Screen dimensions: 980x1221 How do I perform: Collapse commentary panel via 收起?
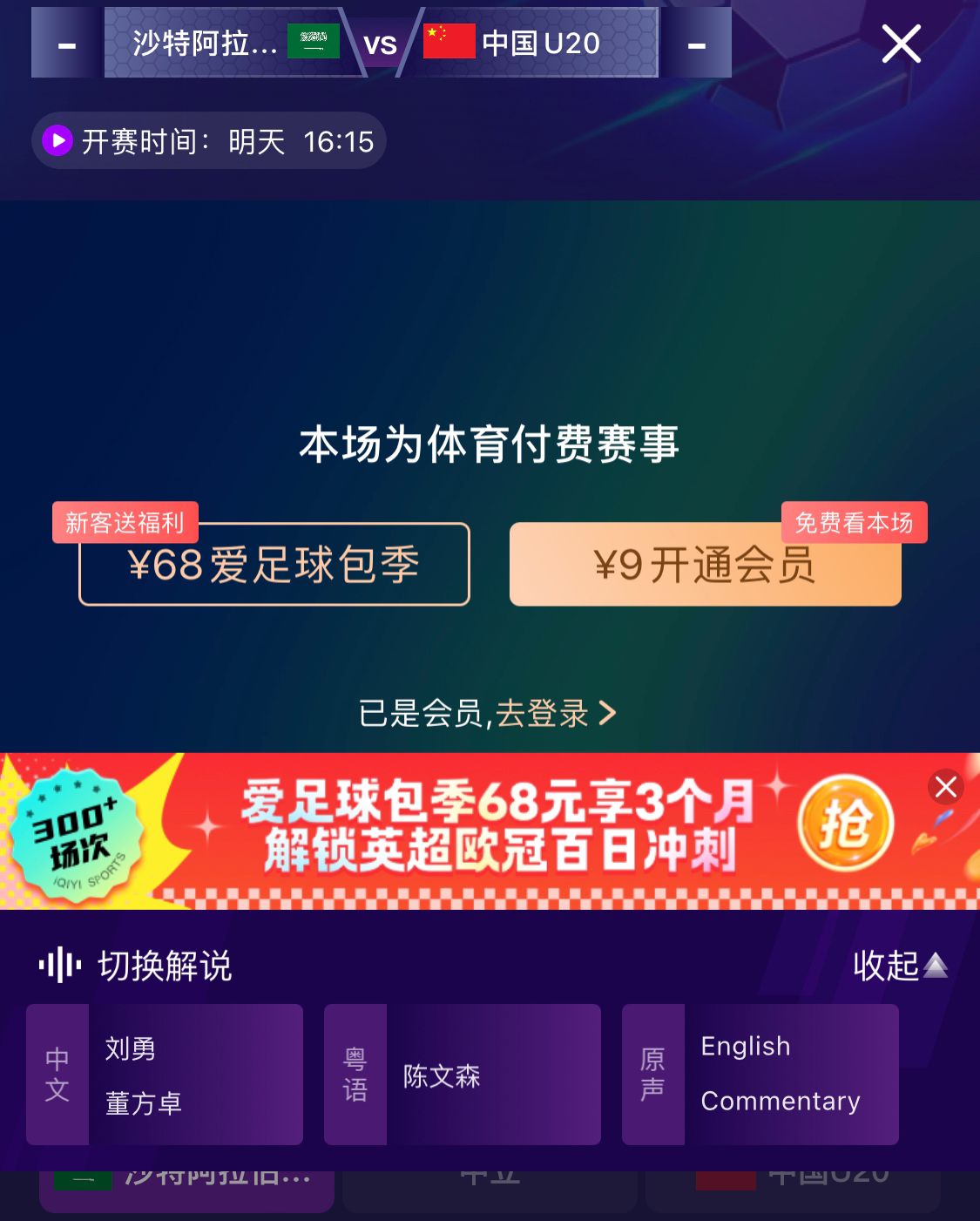click(899, 966)
